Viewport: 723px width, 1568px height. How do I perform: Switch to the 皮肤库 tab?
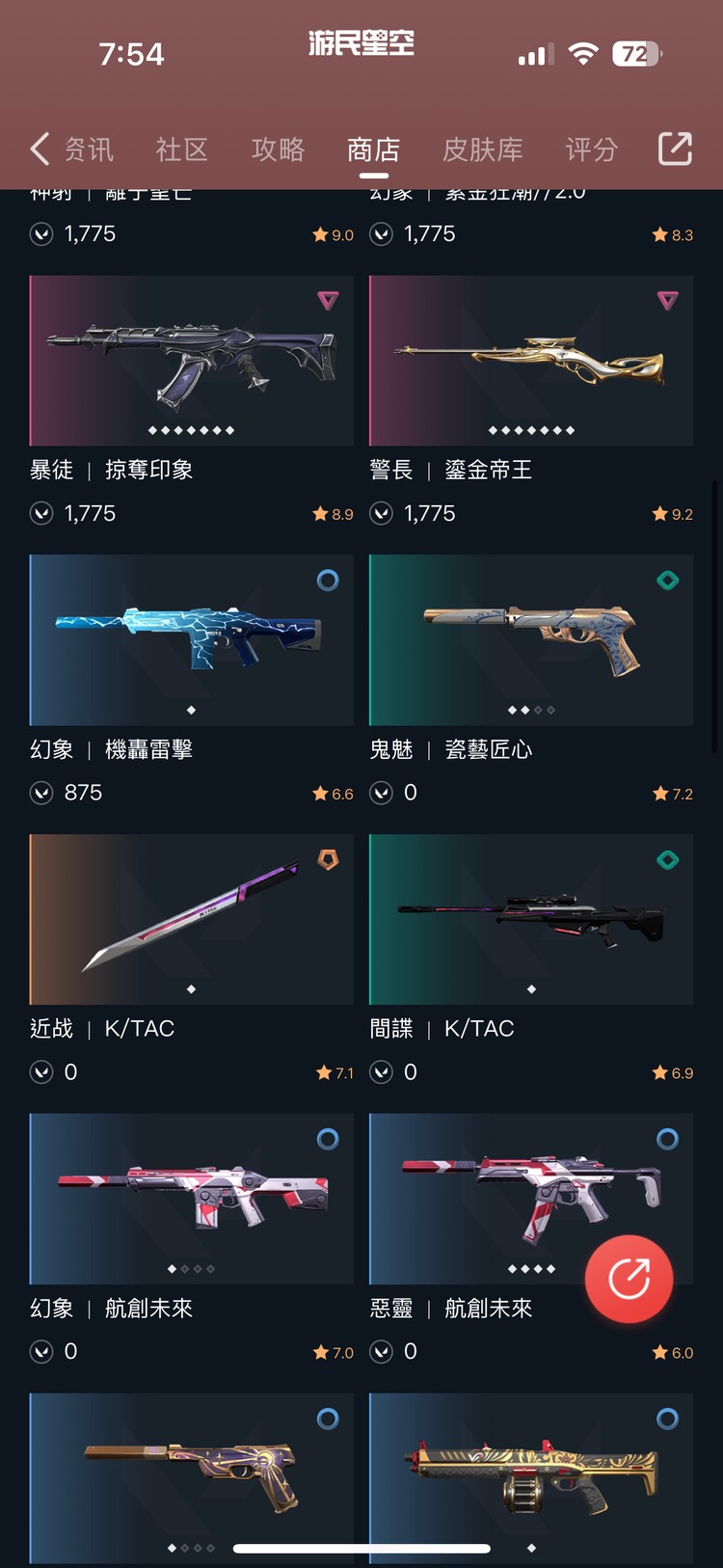(482, 149)
